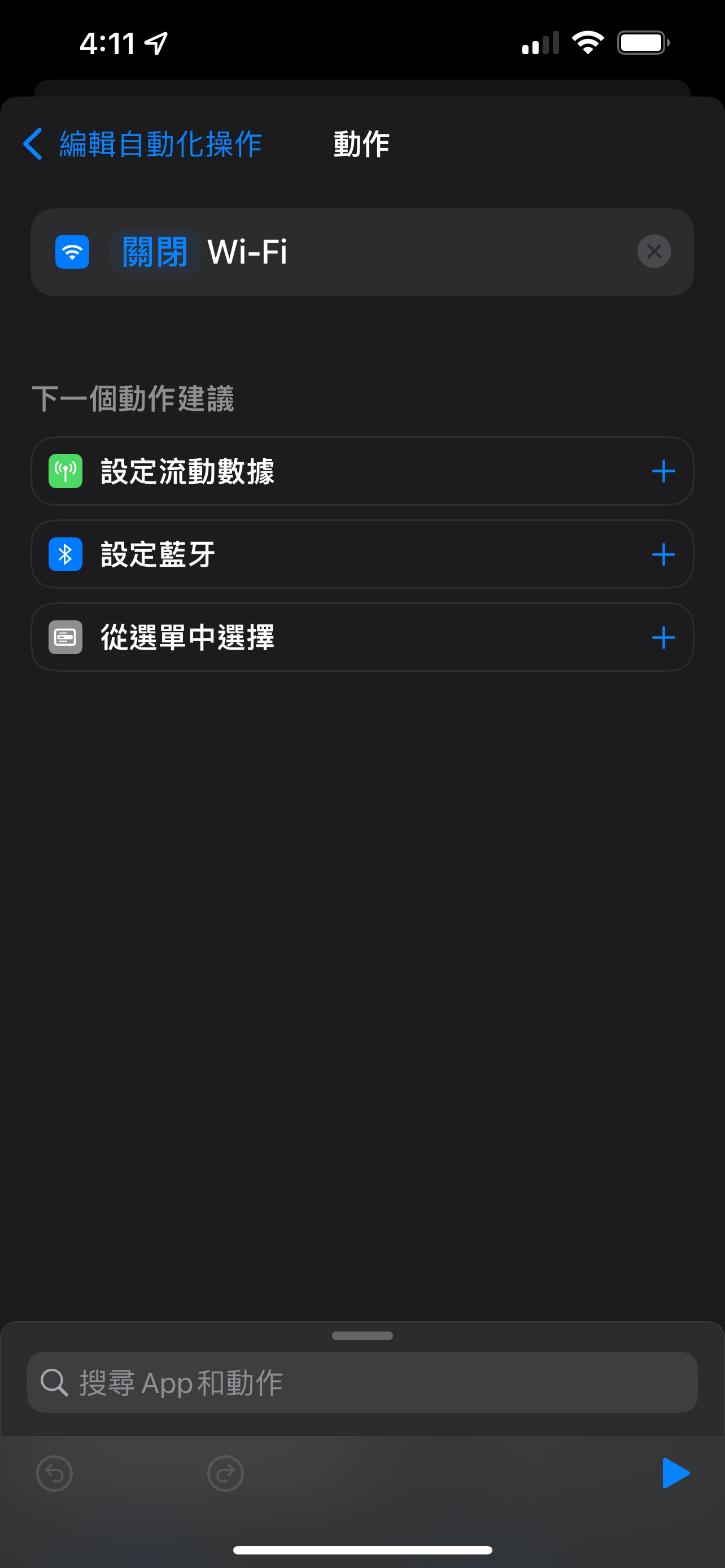
Task: Add the 設定流動數據 suggested action
Action: (x=663, y=471)
